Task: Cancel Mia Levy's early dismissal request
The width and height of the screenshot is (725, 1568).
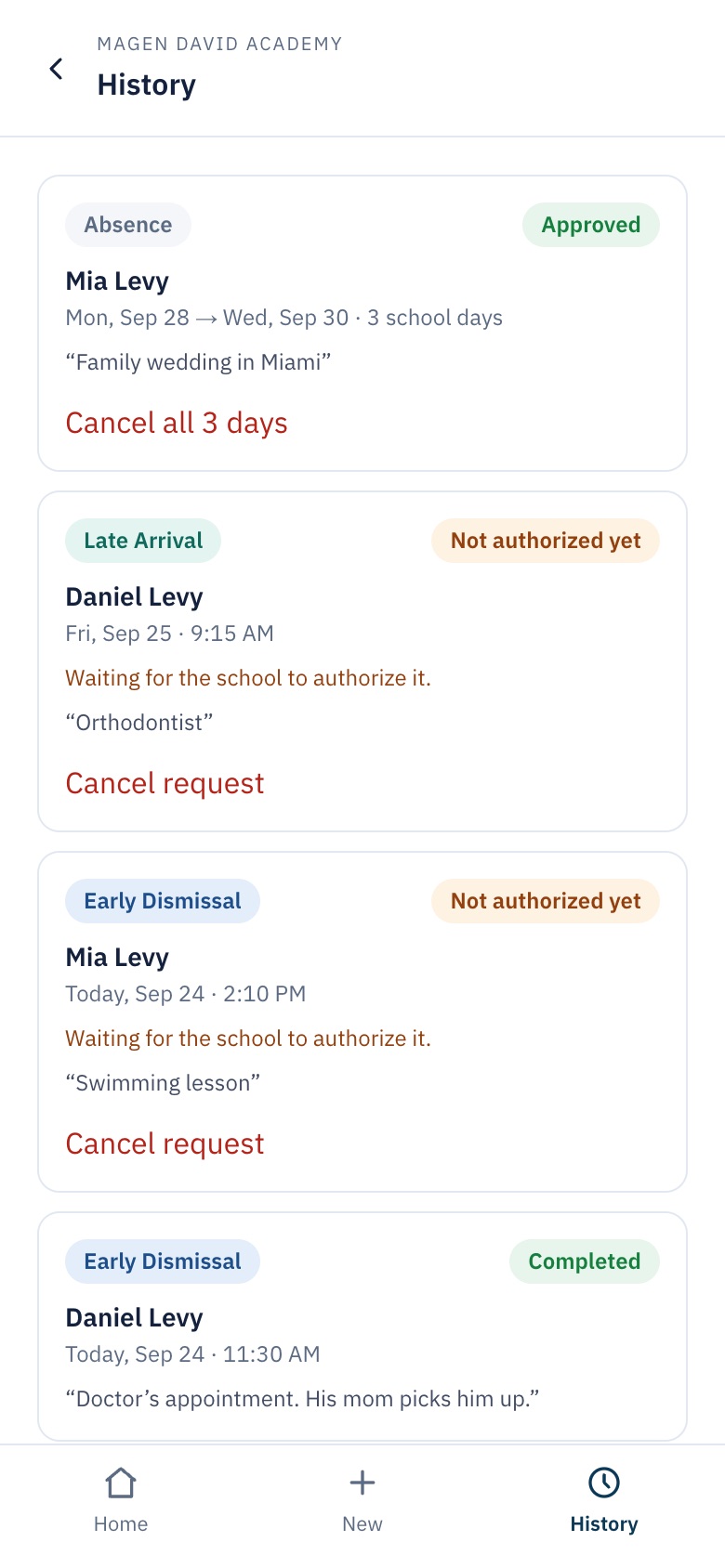Action: 165,1143
